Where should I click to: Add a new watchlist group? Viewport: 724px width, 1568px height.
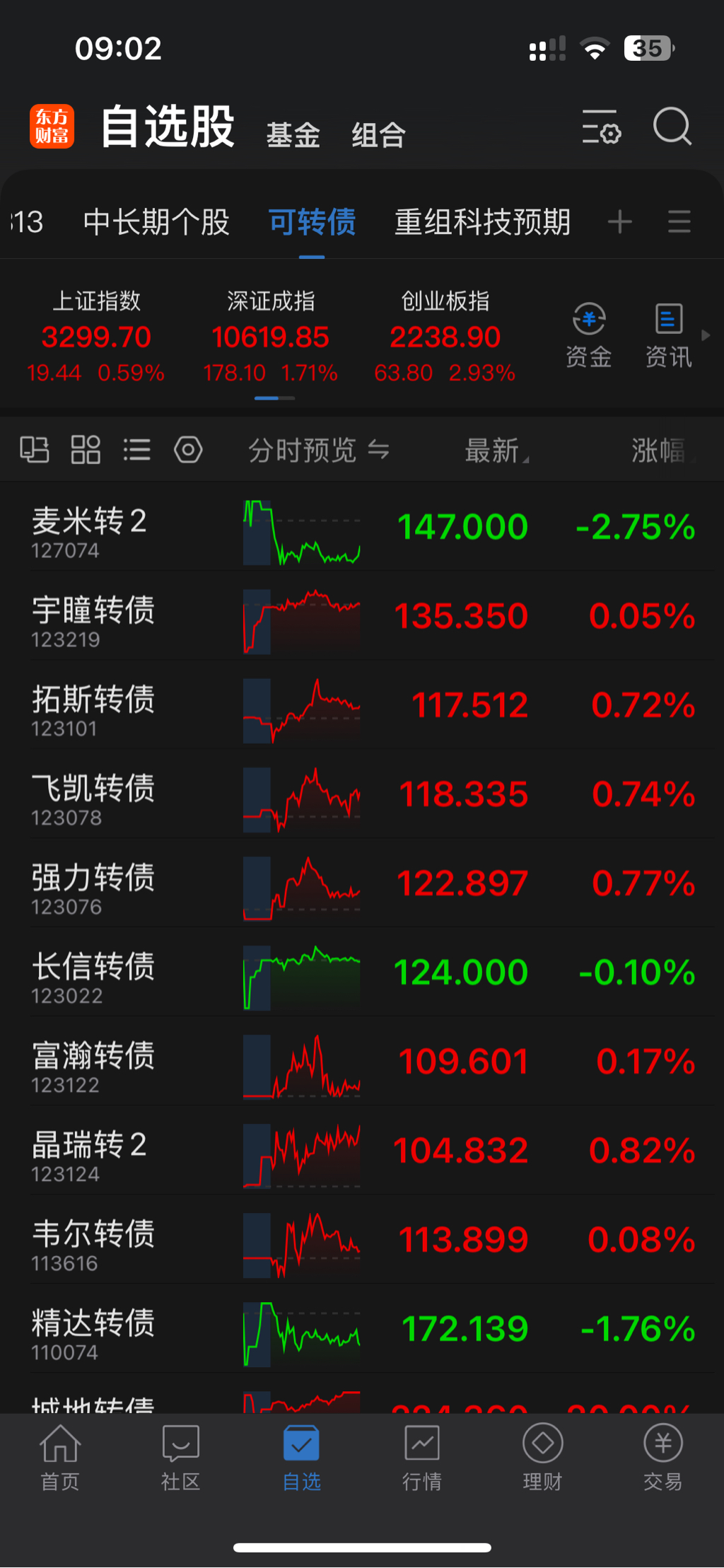[x=619, y=222]
